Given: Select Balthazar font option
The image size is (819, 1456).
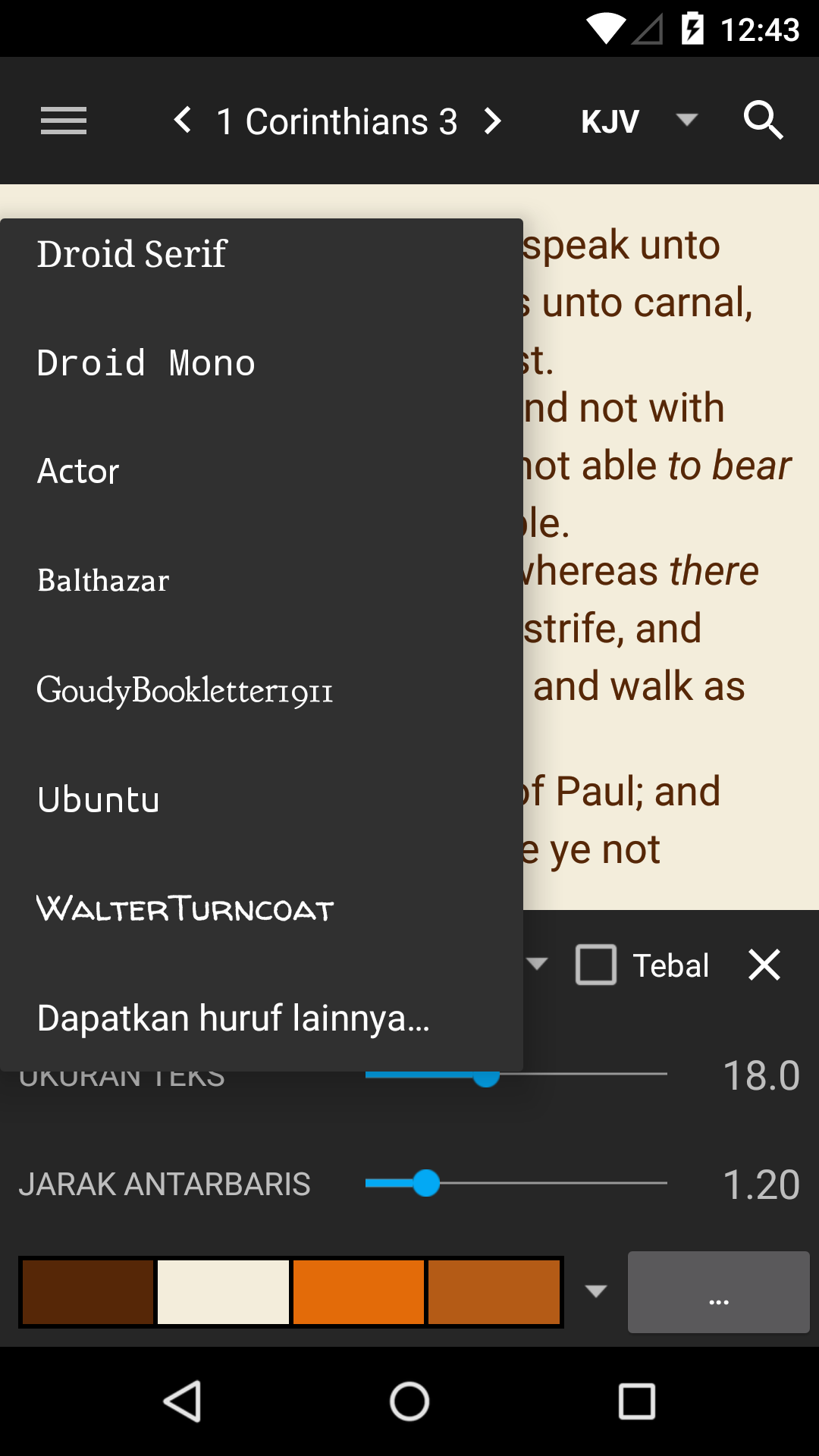Looking at the screenshot, I should point(262,581).
